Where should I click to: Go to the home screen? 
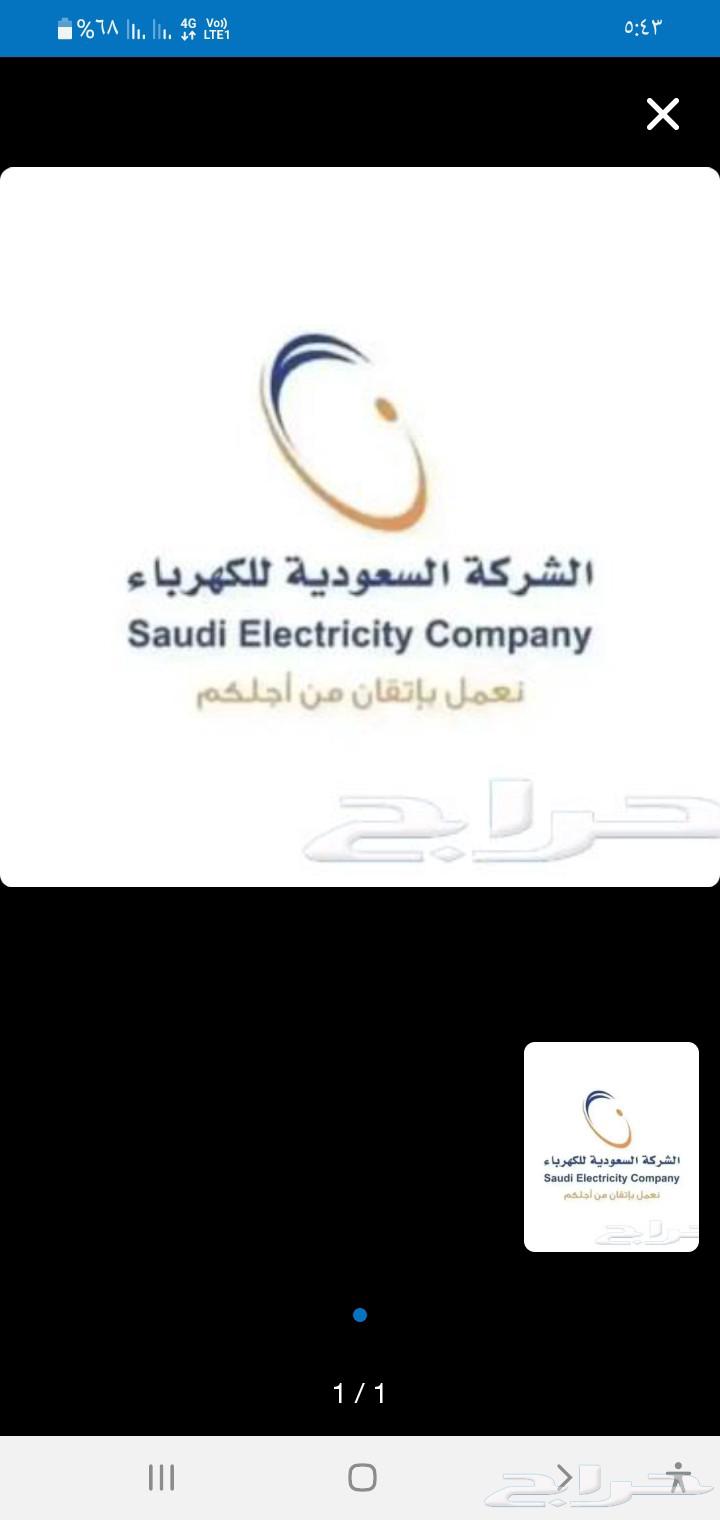click(x=362, y=1477)
